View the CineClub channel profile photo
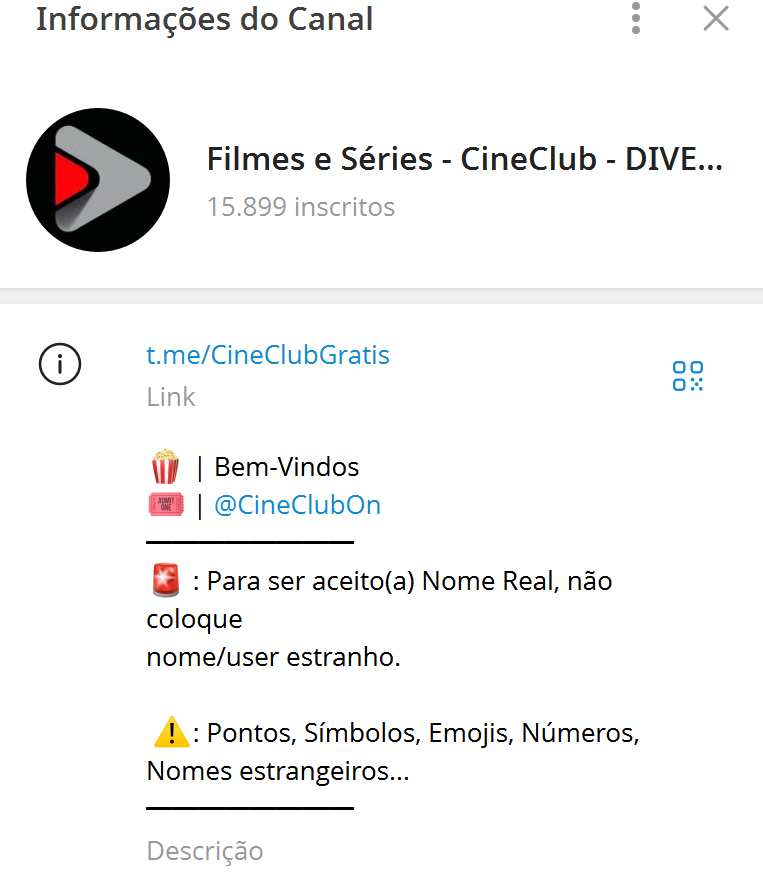The width and height of the screenshot is (763, 888). coord(99,181)
